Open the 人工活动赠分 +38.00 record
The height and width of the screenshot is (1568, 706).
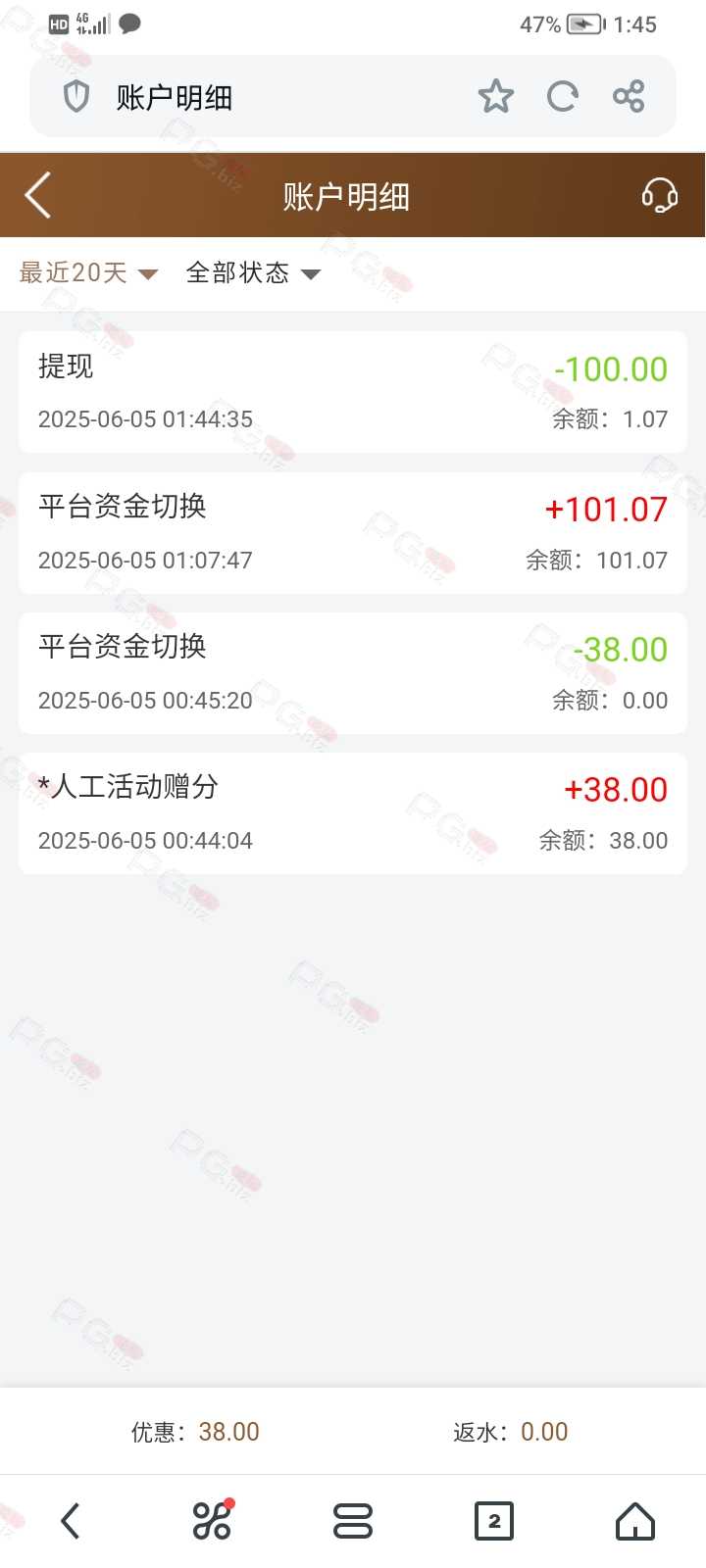353,812
